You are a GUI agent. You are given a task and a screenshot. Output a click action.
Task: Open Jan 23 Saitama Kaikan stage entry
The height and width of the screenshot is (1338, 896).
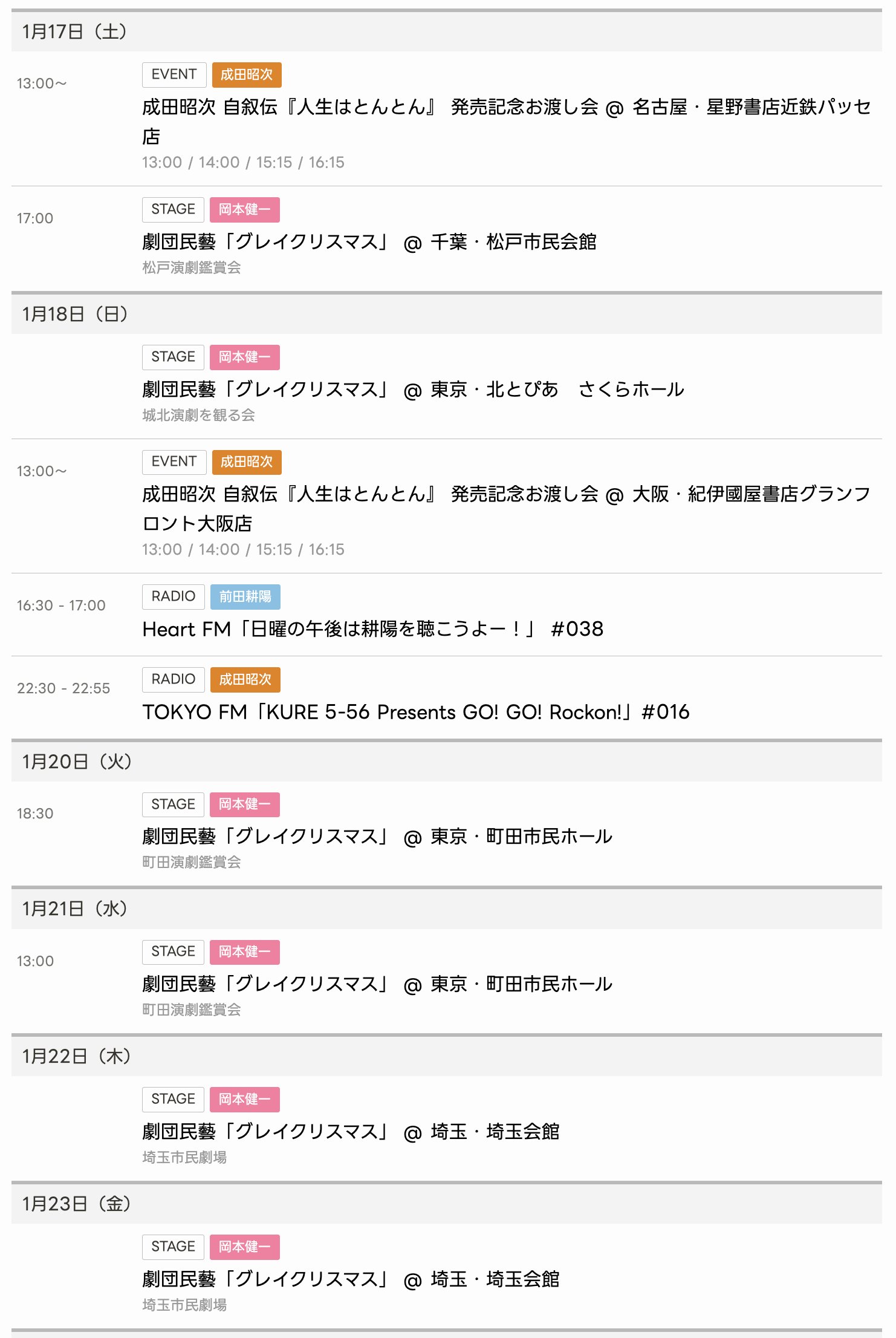(351, 1279)
